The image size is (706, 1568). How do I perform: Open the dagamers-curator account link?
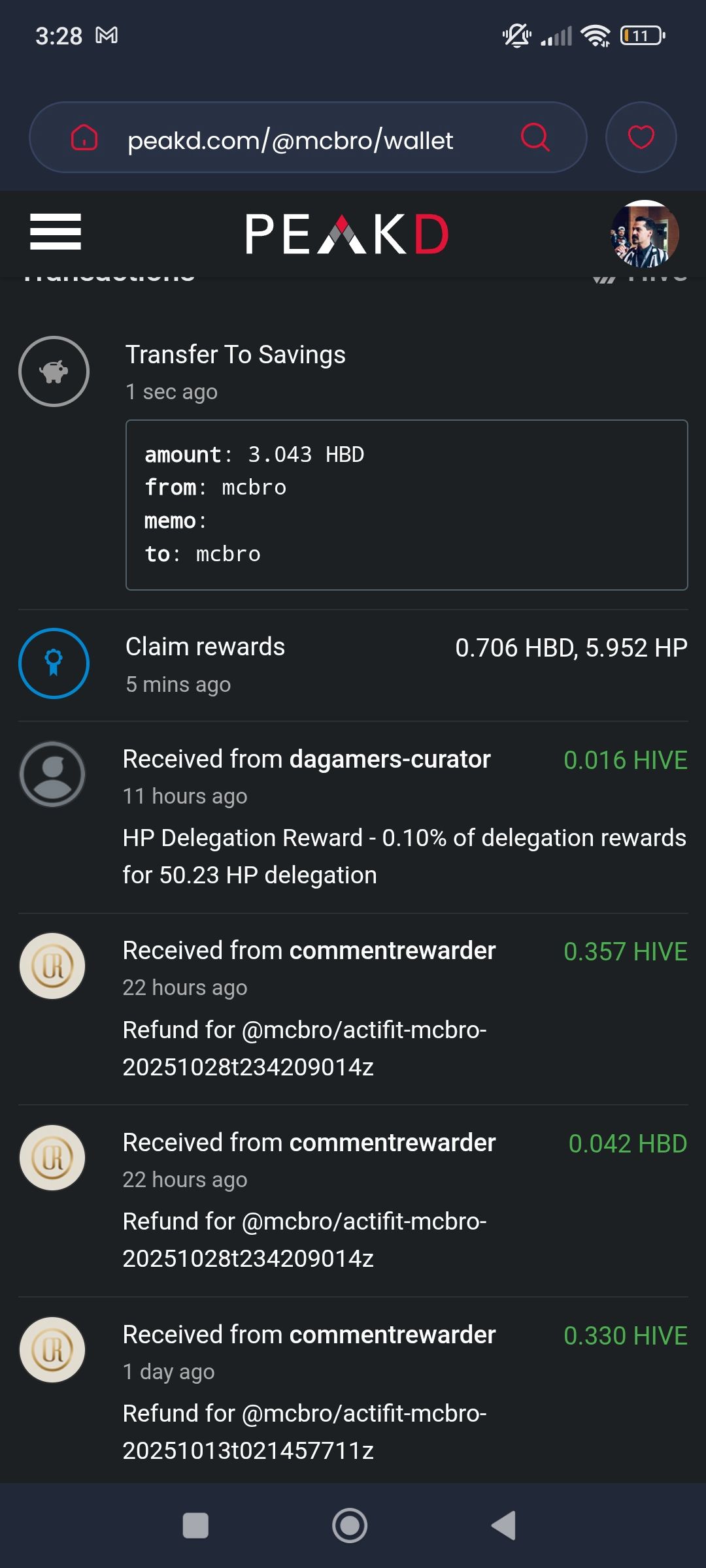point(390,759)
